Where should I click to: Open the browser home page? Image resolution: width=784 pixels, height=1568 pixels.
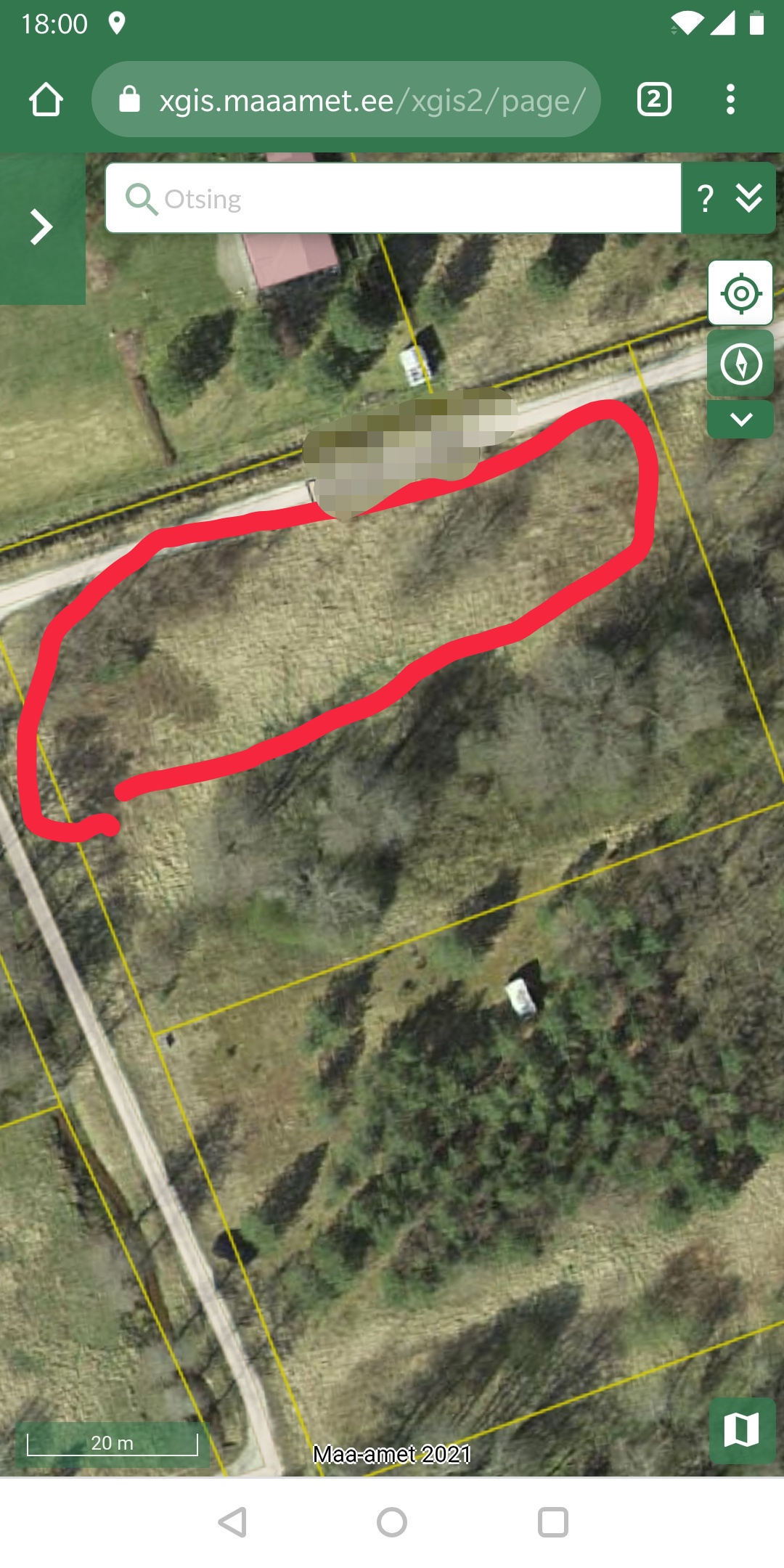[46, 99]
